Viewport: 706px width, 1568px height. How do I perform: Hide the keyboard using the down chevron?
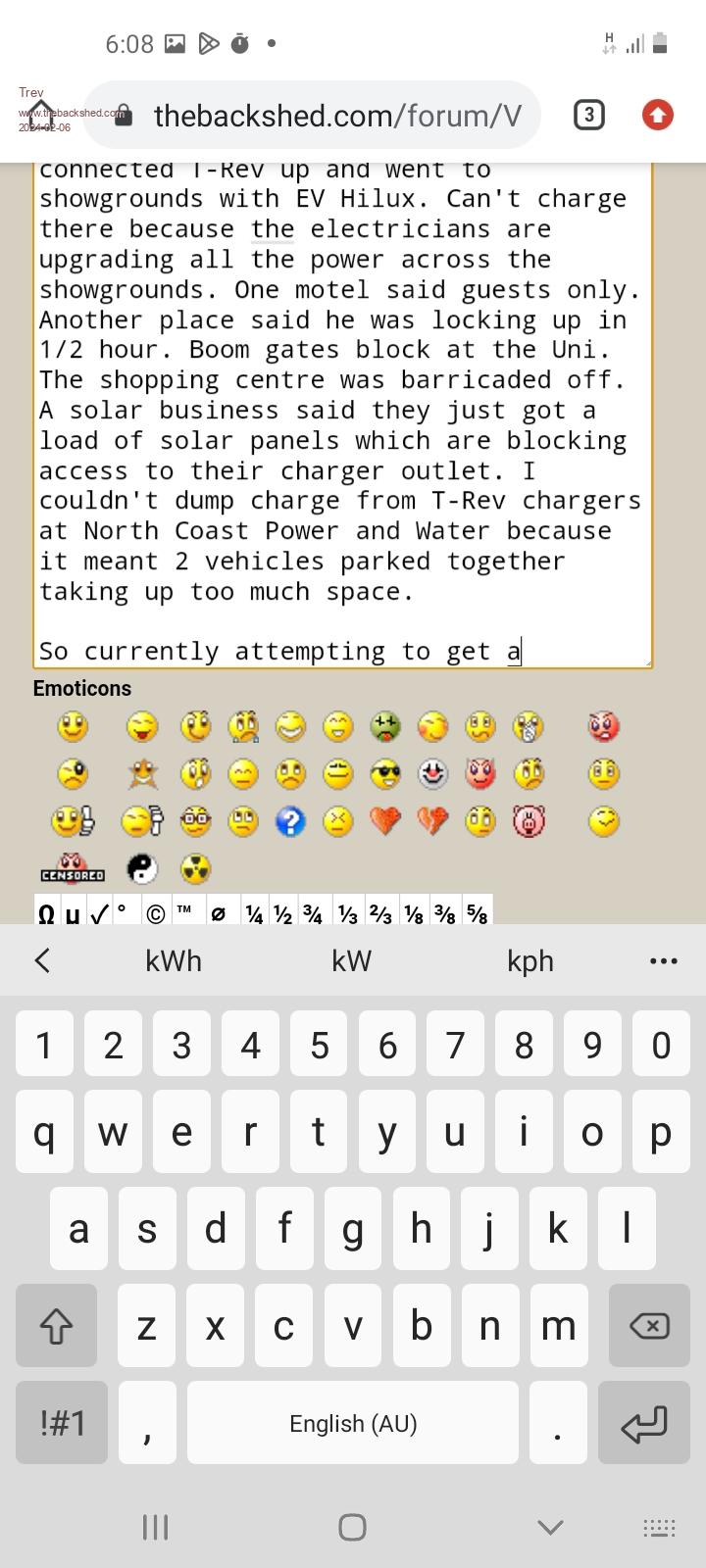550,1527
